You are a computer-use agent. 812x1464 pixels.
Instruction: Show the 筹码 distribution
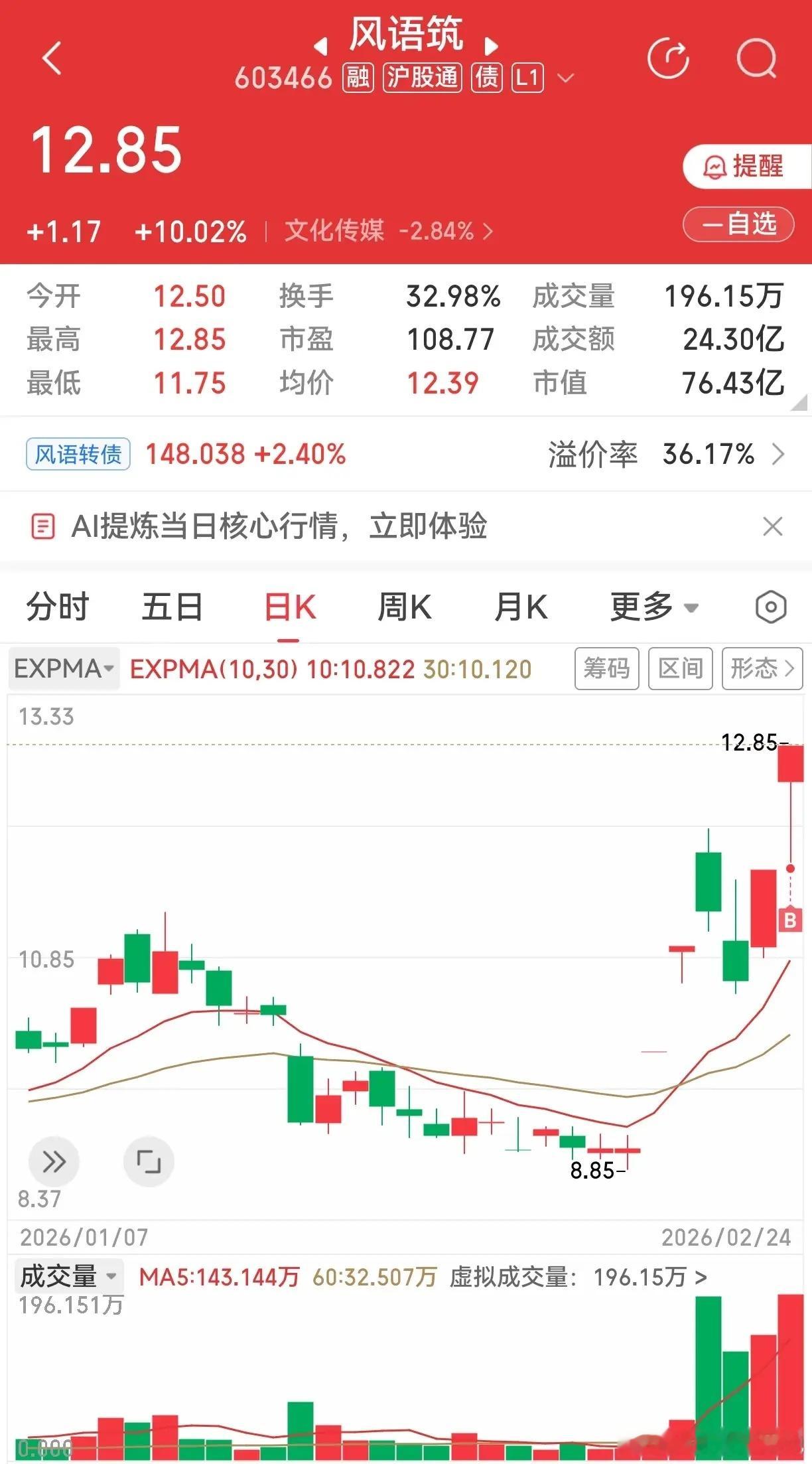pyautogui.click(x=606, y=668)
